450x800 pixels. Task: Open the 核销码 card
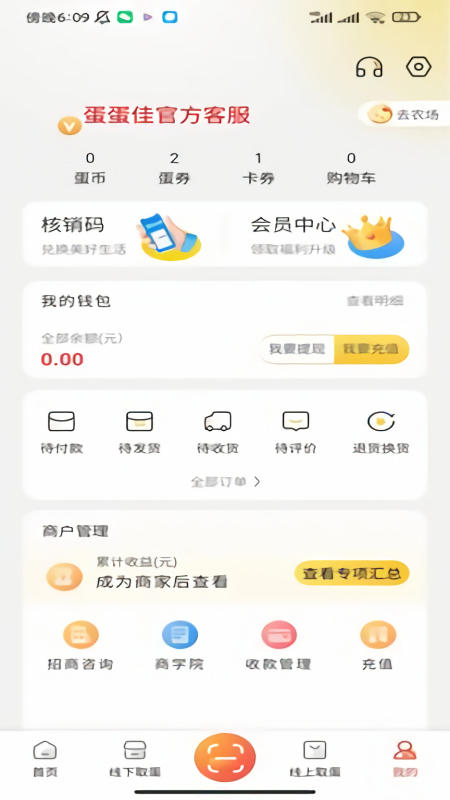[x=122, y=235]
